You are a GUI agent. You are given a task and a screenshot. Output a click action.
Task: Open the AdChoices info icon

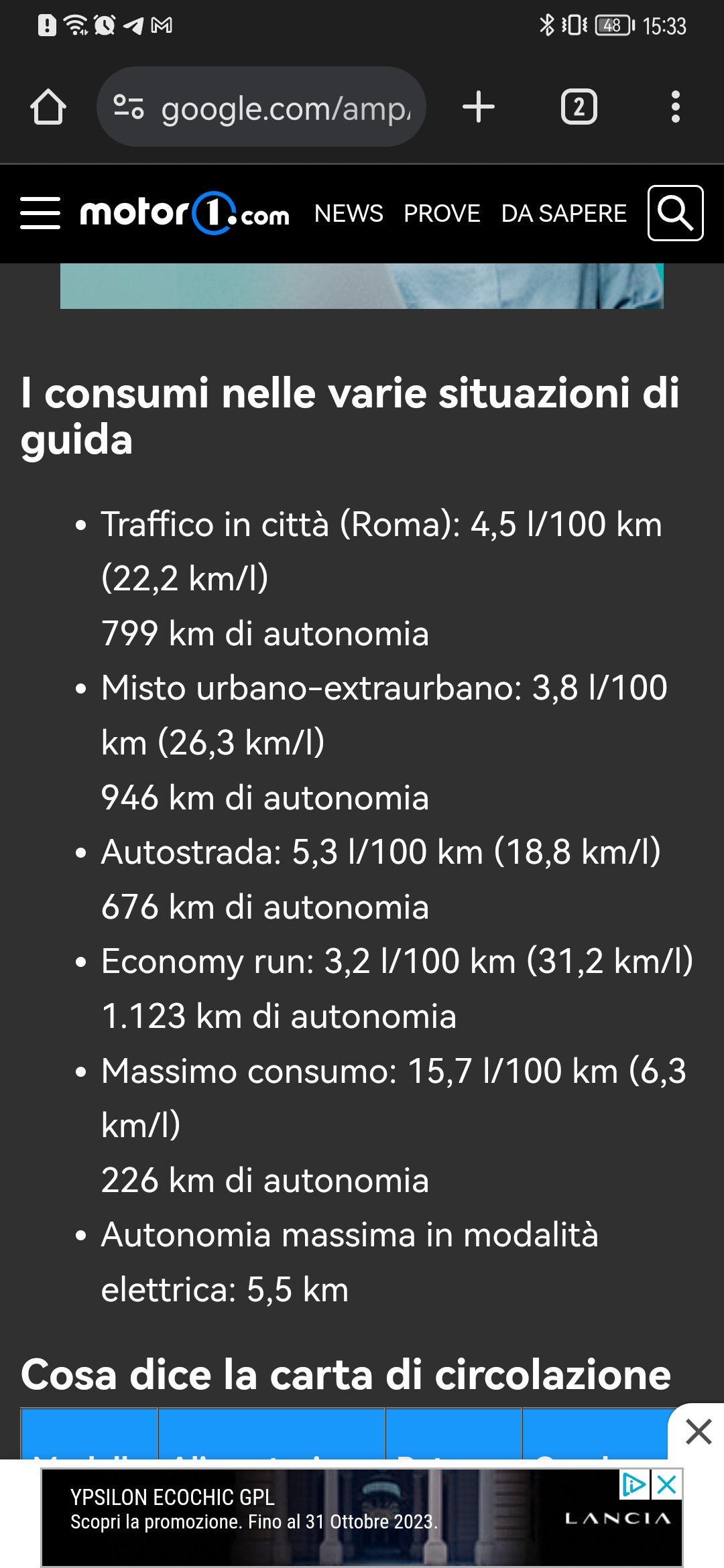[633, 1484]
